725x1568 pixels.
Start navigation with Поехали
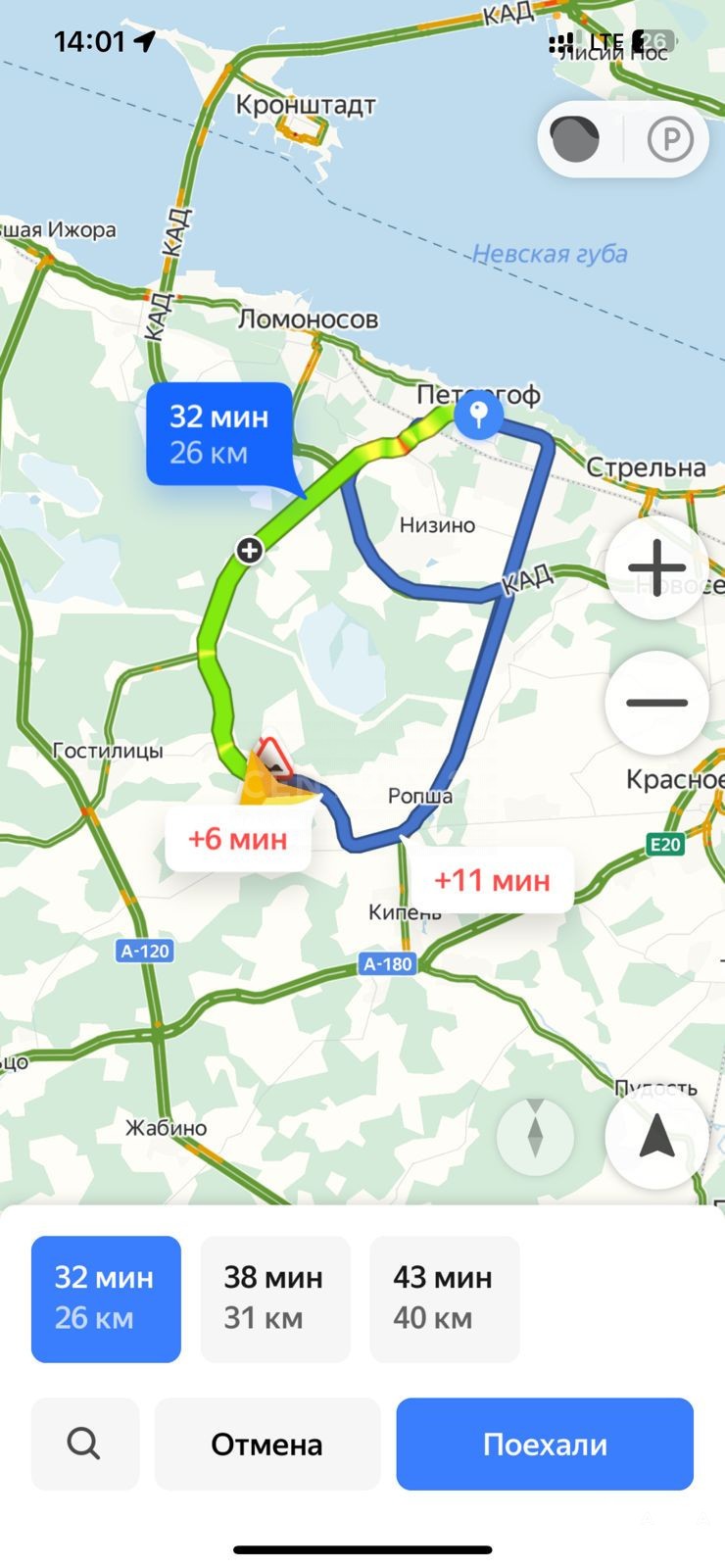tap(545, 1444)
